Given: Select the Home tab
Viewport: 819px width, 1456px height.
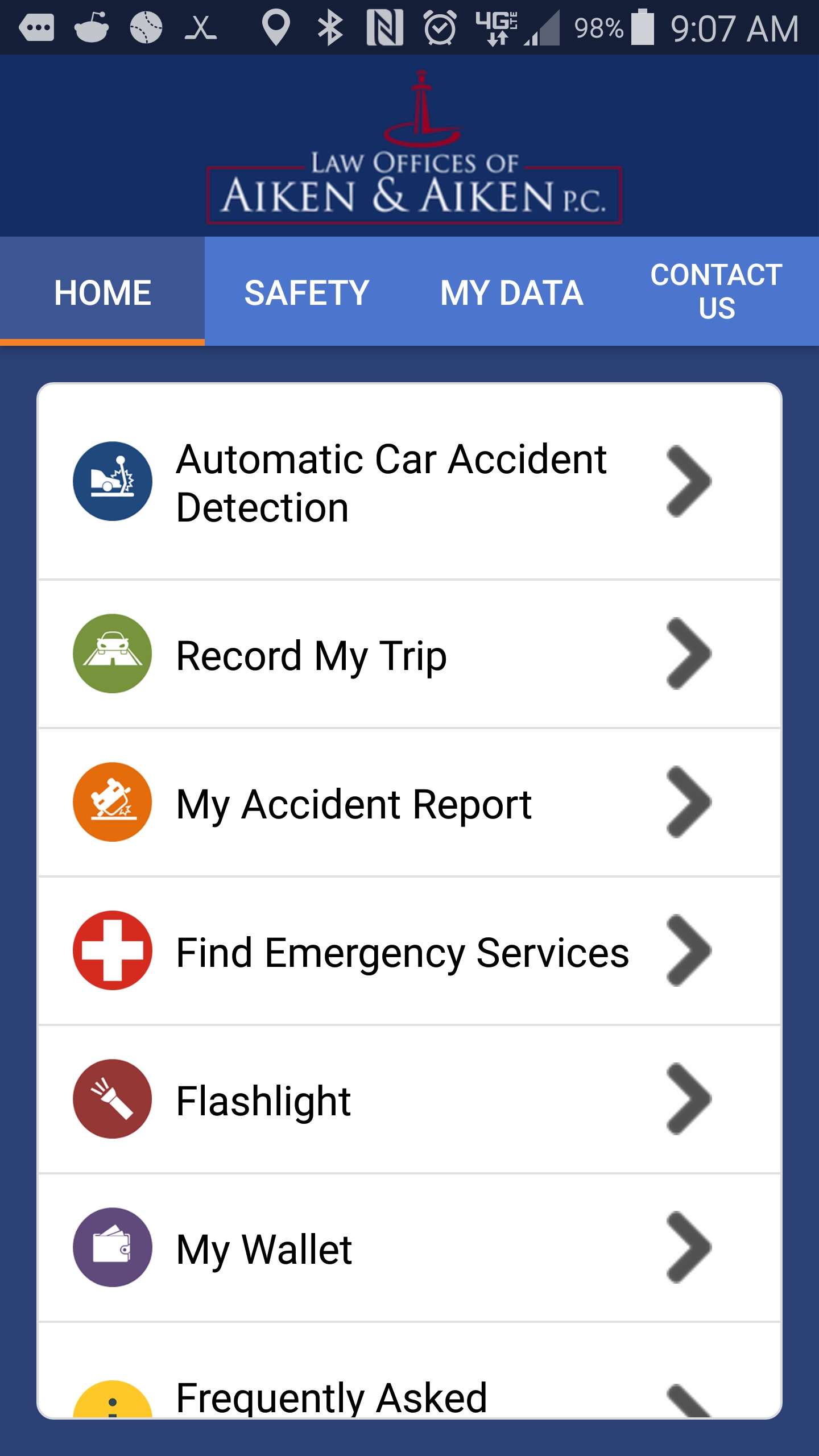Looking at the screenshot, I should point(102,291).
